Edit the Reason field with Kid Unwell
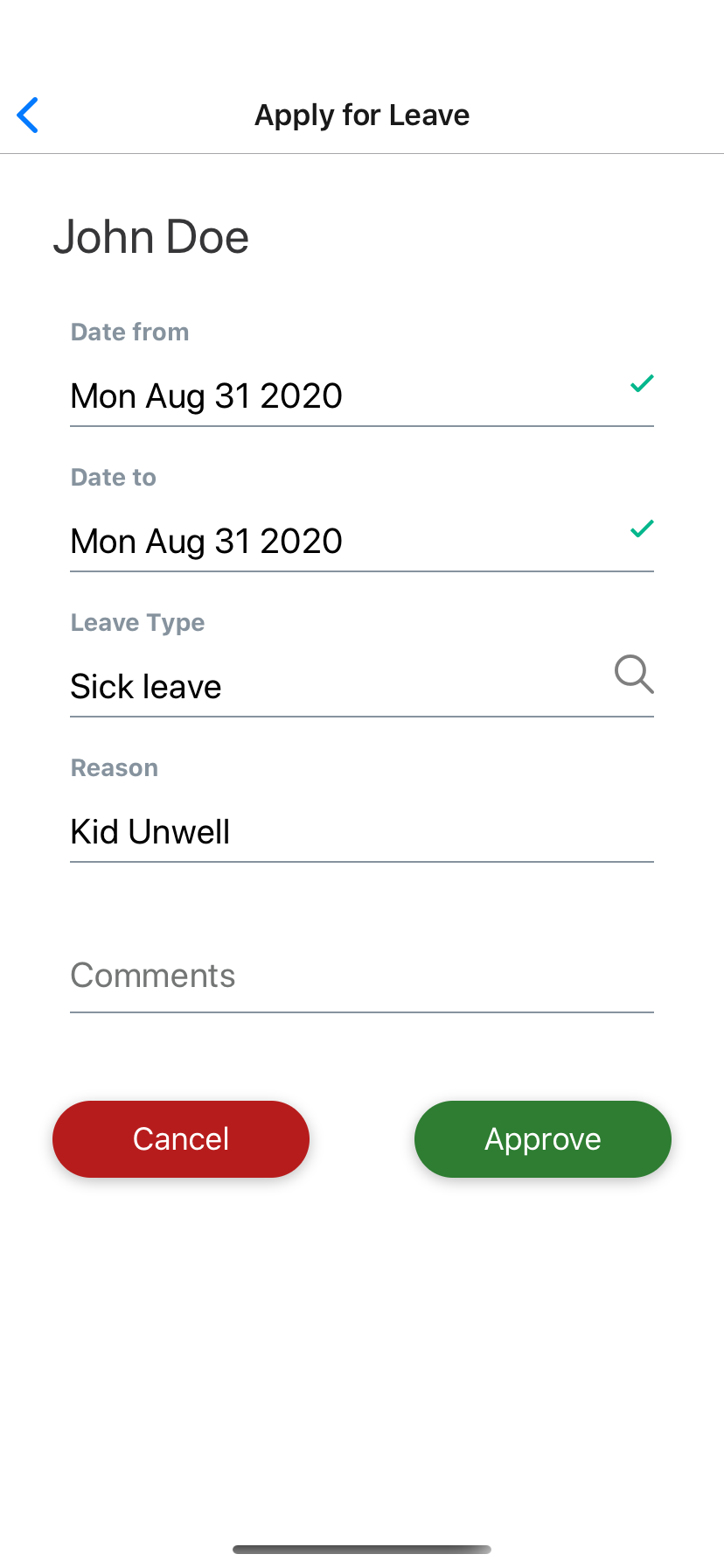Viewport: 724px width, 1568px height. [362, 832]
